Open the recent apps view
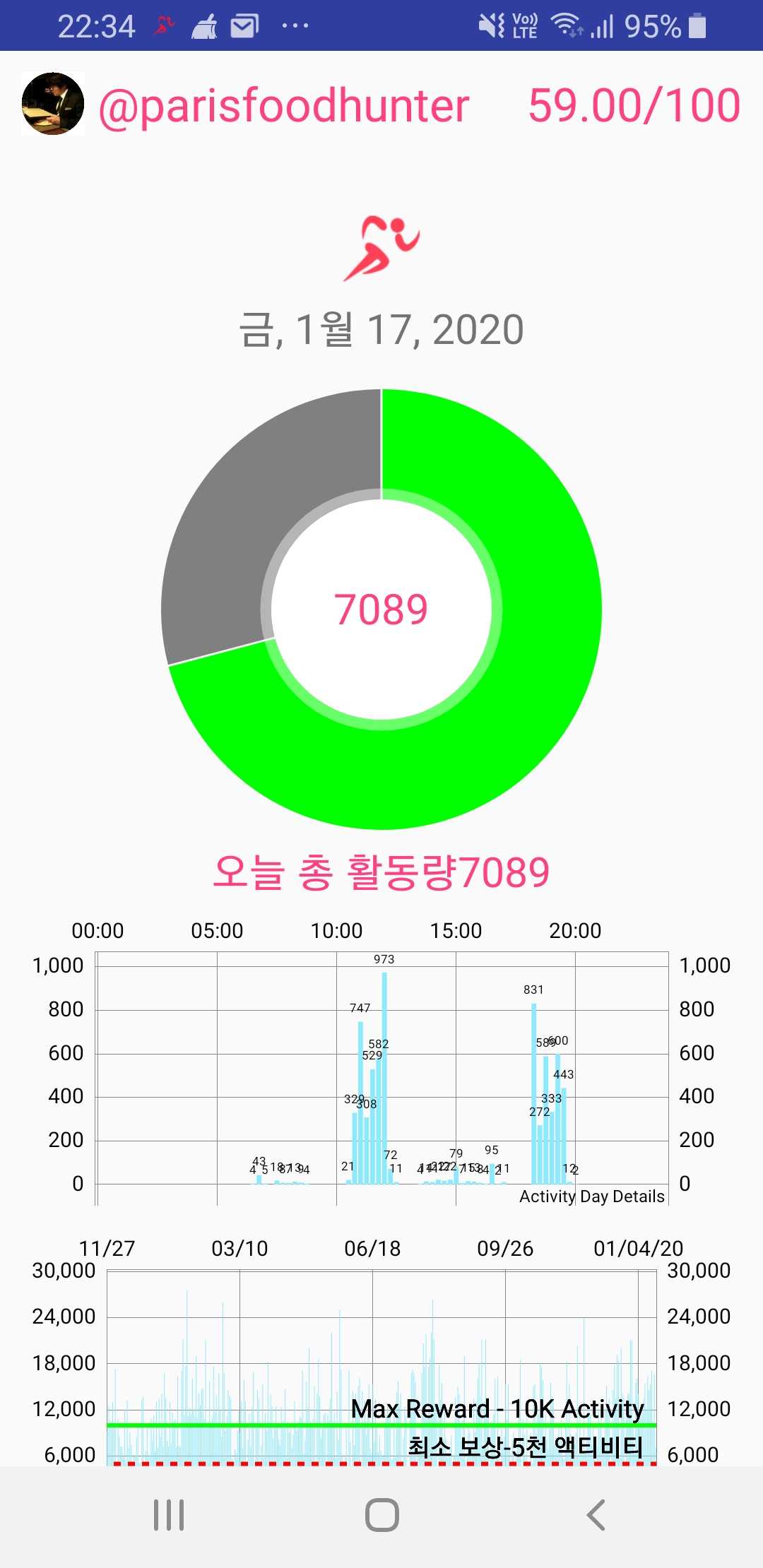The height and width of the screenshot is (1568, 763). [169, 1515]
